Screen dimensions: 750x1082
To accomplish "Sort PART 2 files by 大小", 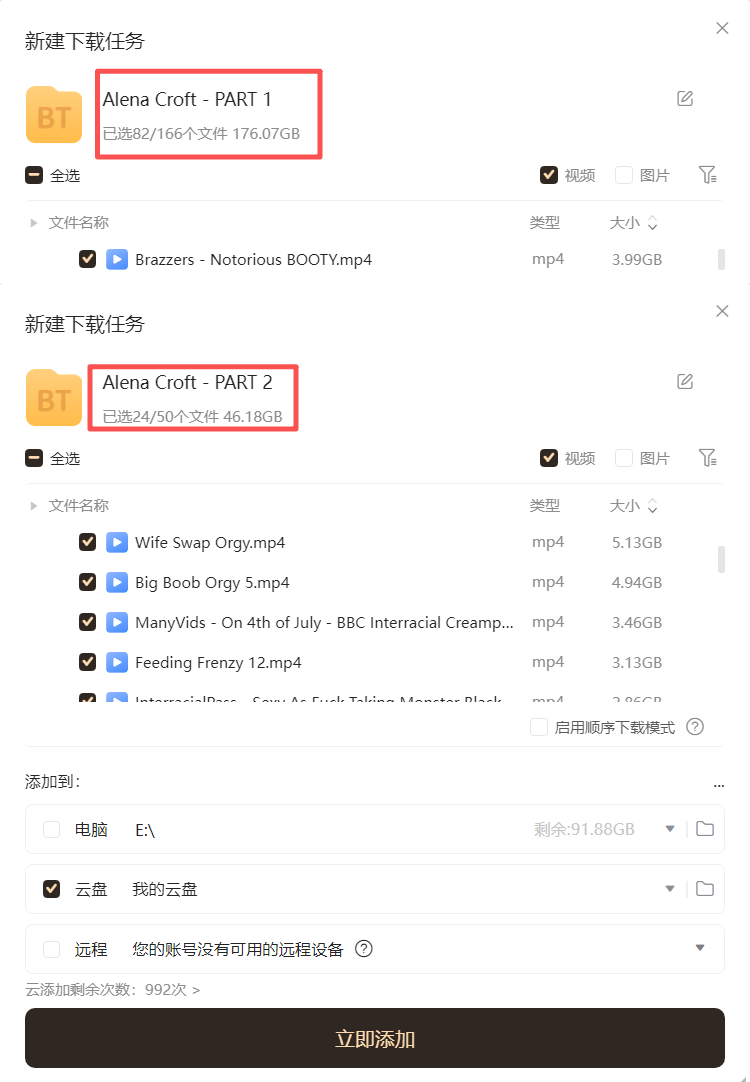I will [634, 506].
